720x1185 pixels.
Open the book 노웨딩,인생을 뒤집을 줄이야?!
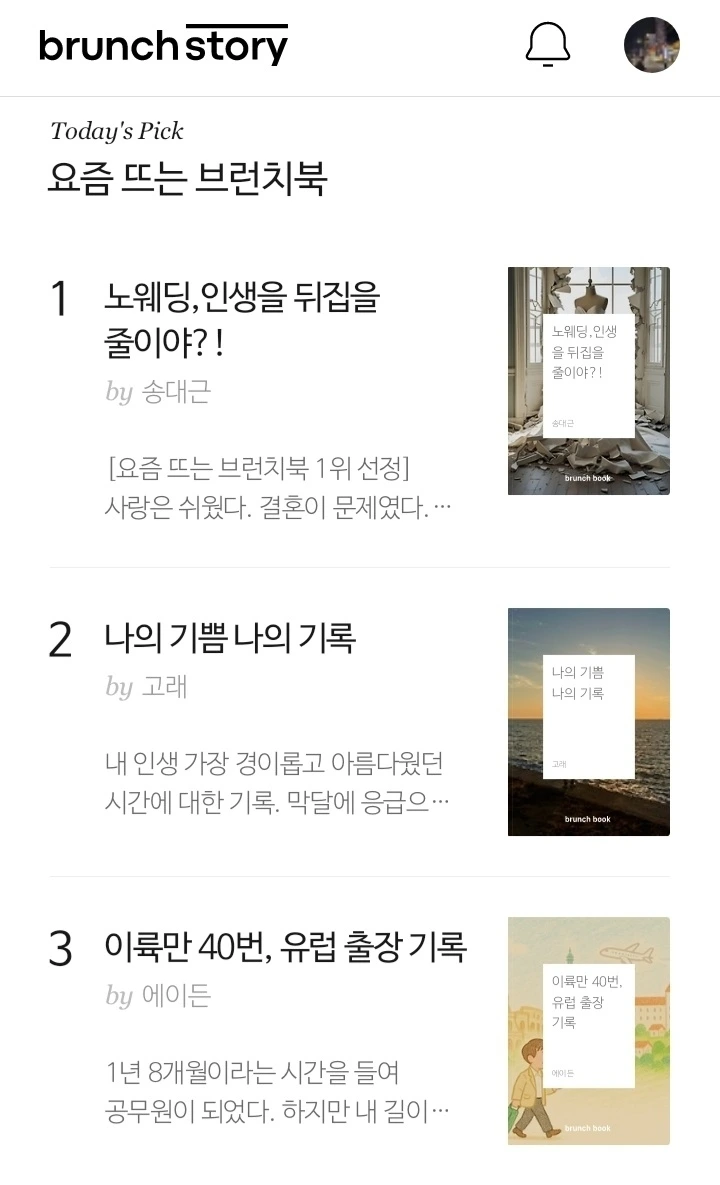pyautogui.click(x=242, y=319)
